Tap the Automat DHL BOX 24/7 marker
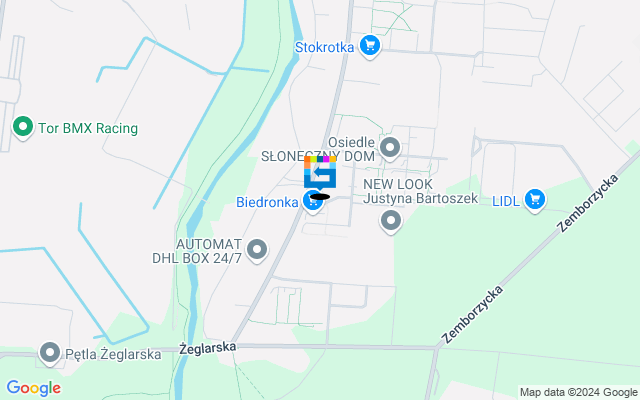 (x=257, y=250)
